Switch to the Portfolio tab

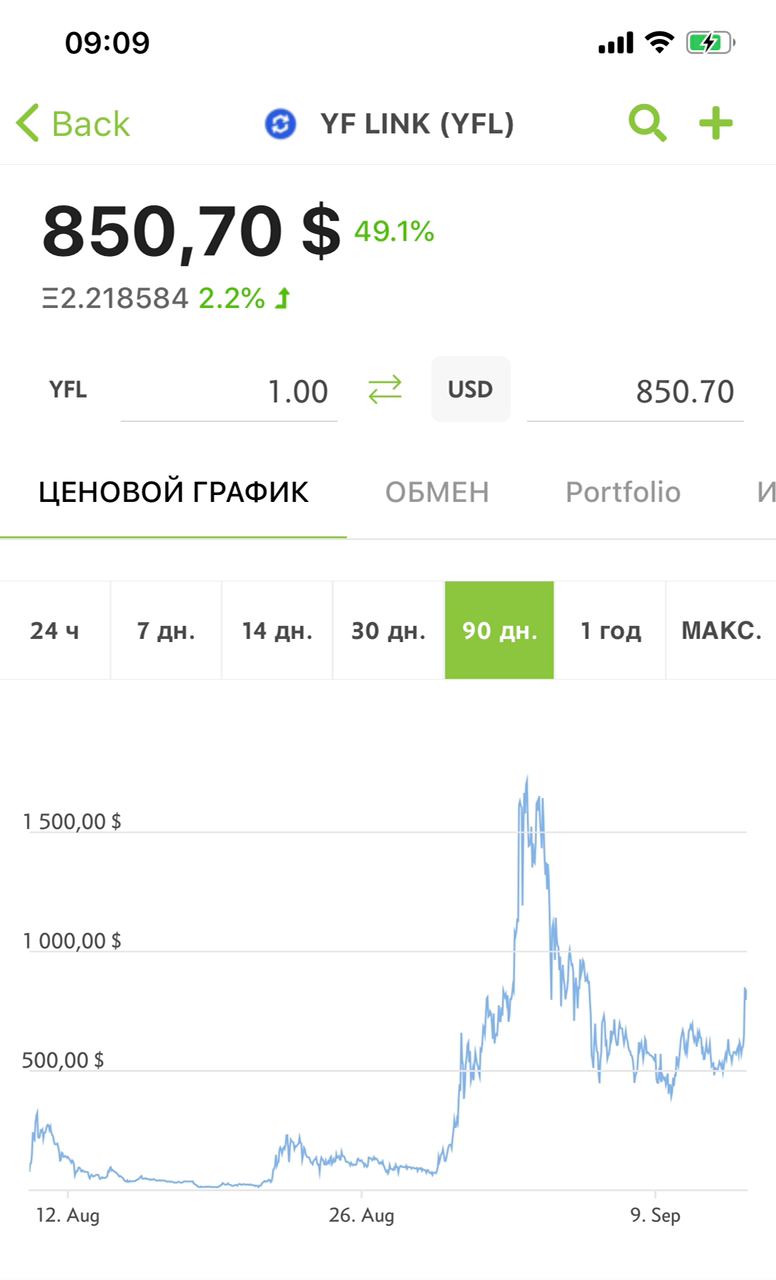[x=623, y=492]
